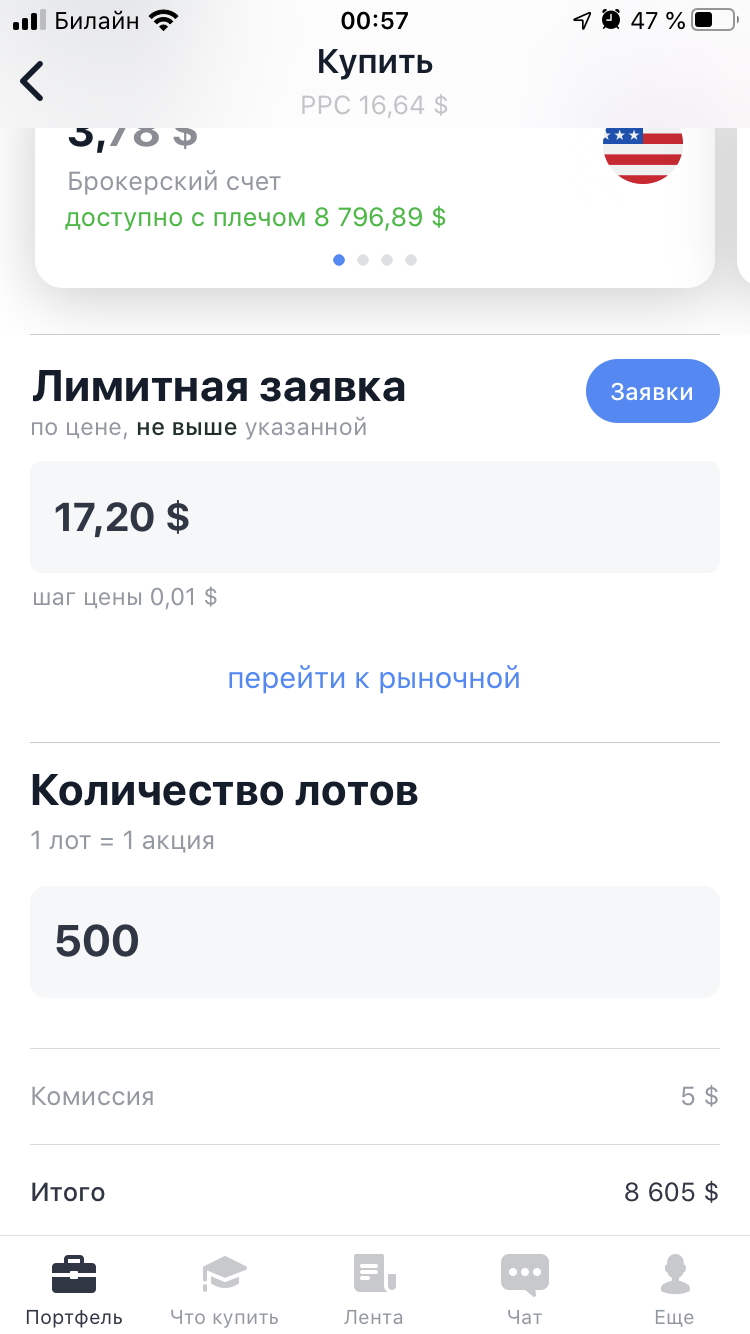Go to the Чат tab

click(525, 1288)
